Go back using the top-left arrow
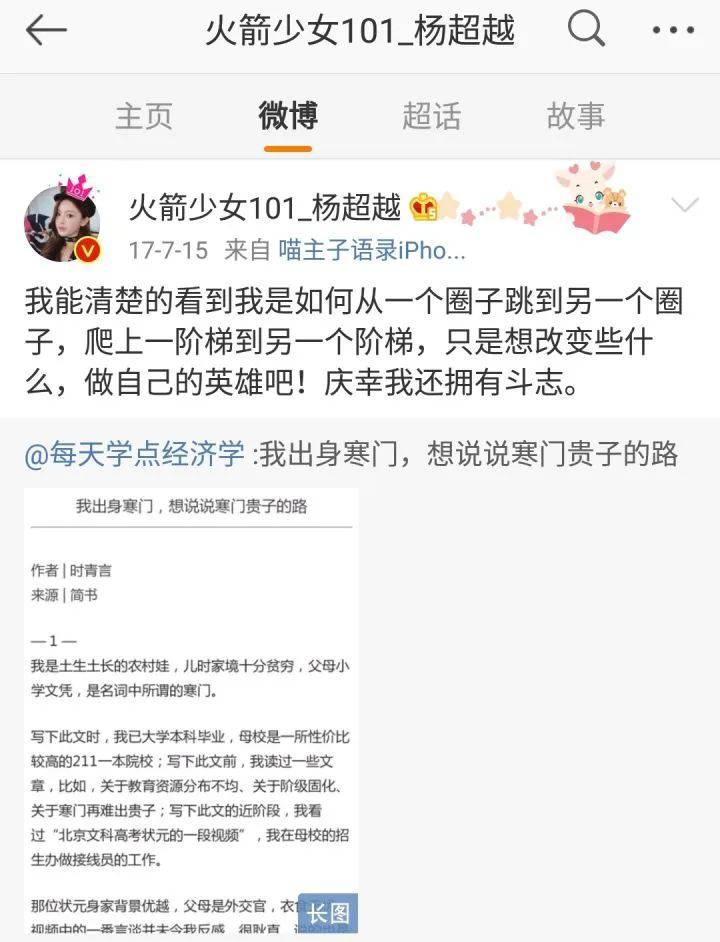 tap(46, 32)
